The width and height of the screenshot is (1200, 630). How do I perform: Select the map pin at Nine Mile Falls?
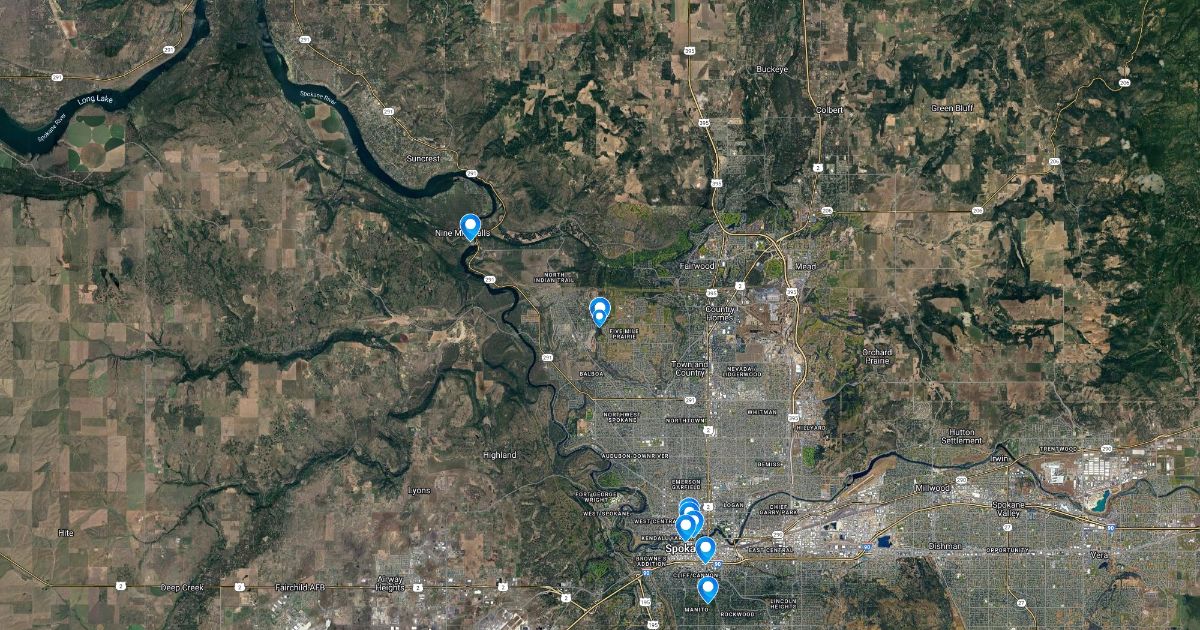469,226
